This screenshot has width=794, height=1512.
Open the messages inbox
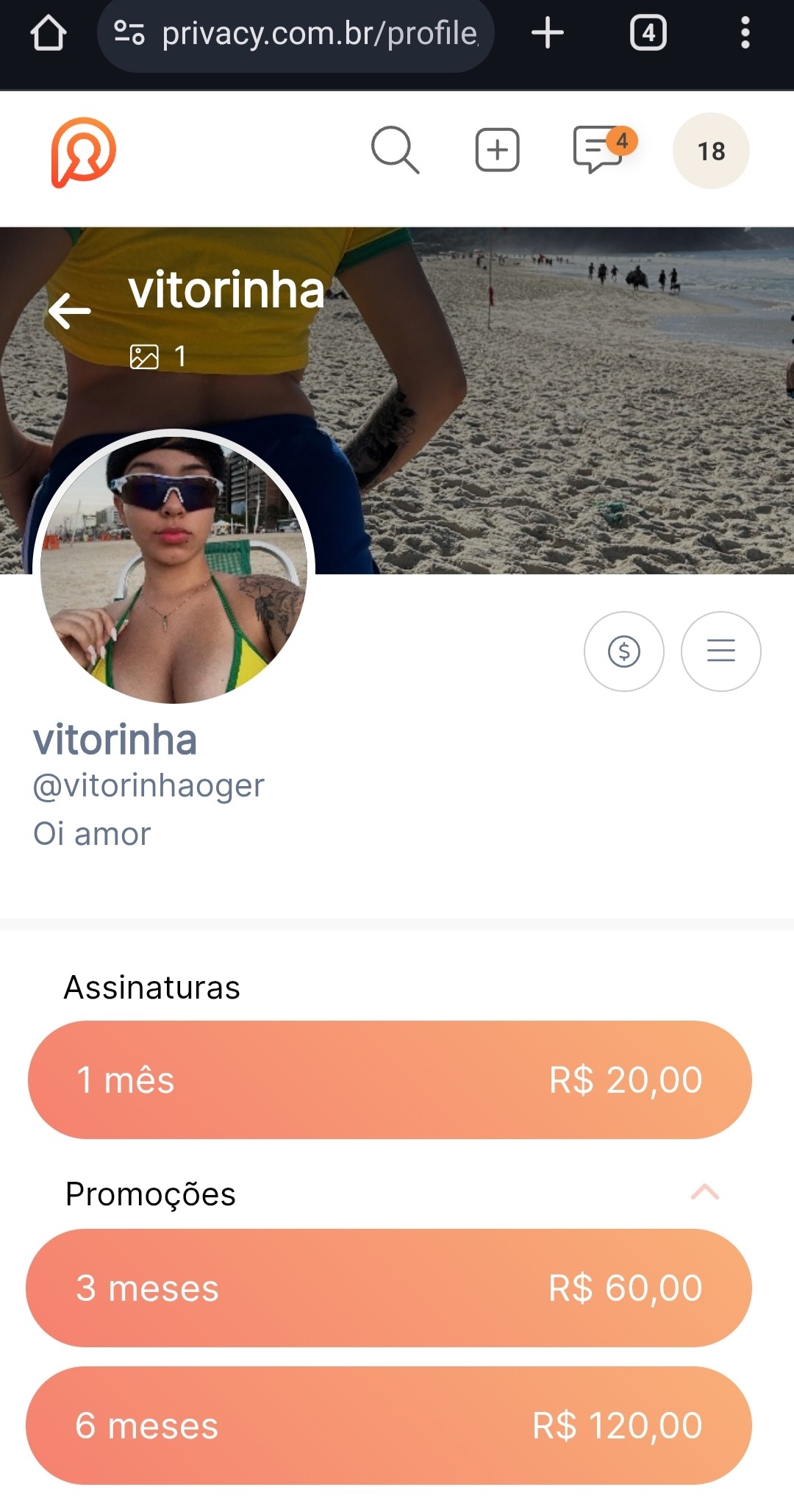coord(598,150)
